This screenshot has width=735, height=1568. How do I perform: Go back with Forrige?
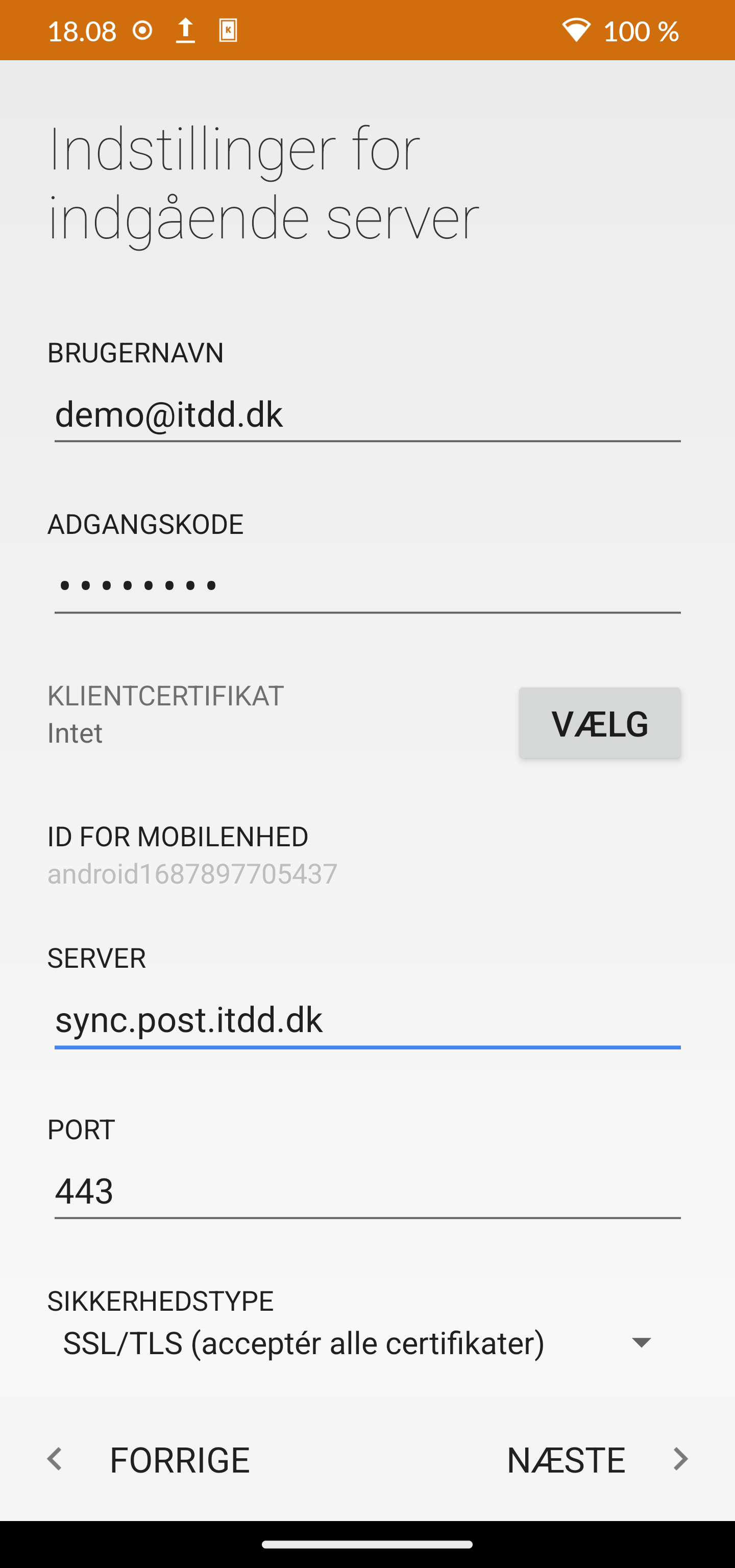[149, 1460]
